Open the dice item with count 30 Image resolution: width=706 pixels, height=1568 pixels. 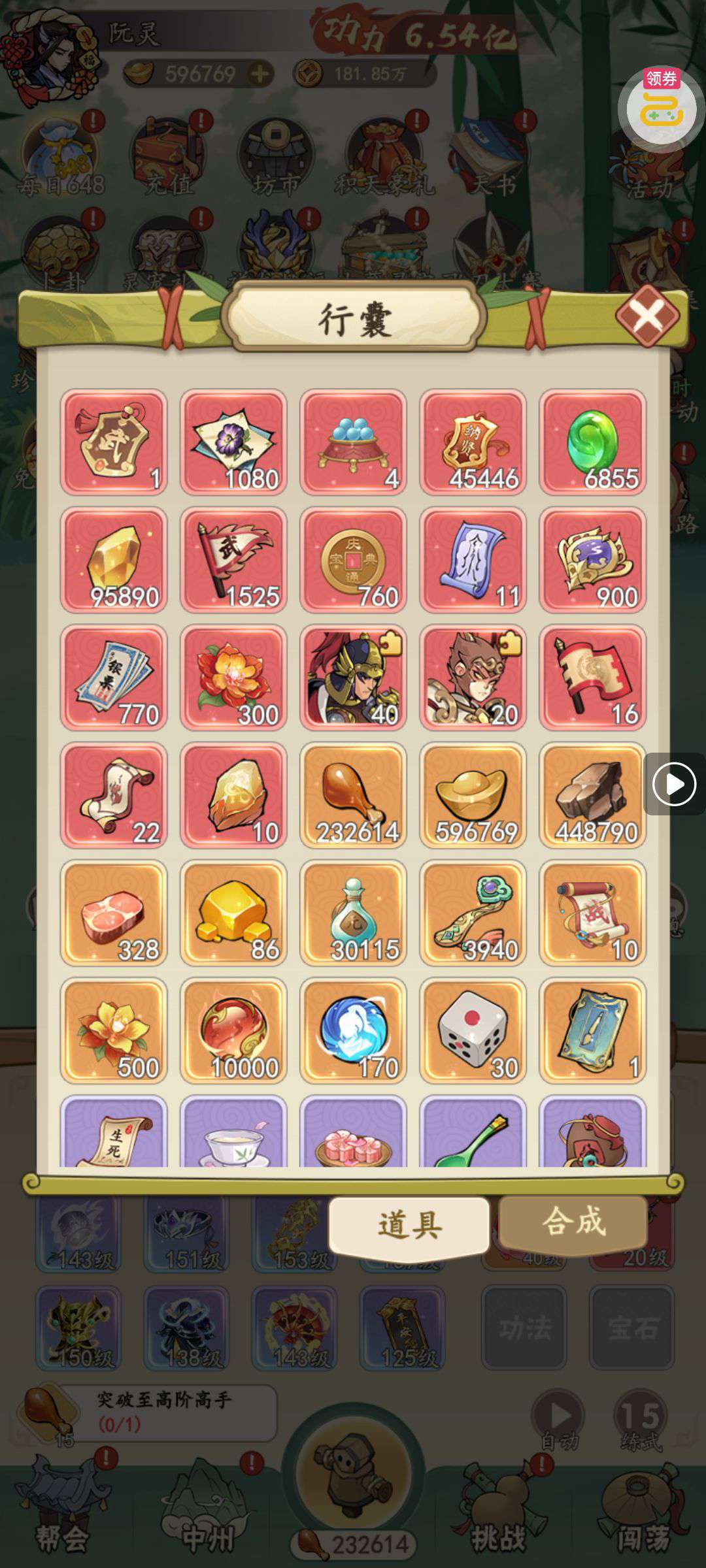coord(473,1030)
